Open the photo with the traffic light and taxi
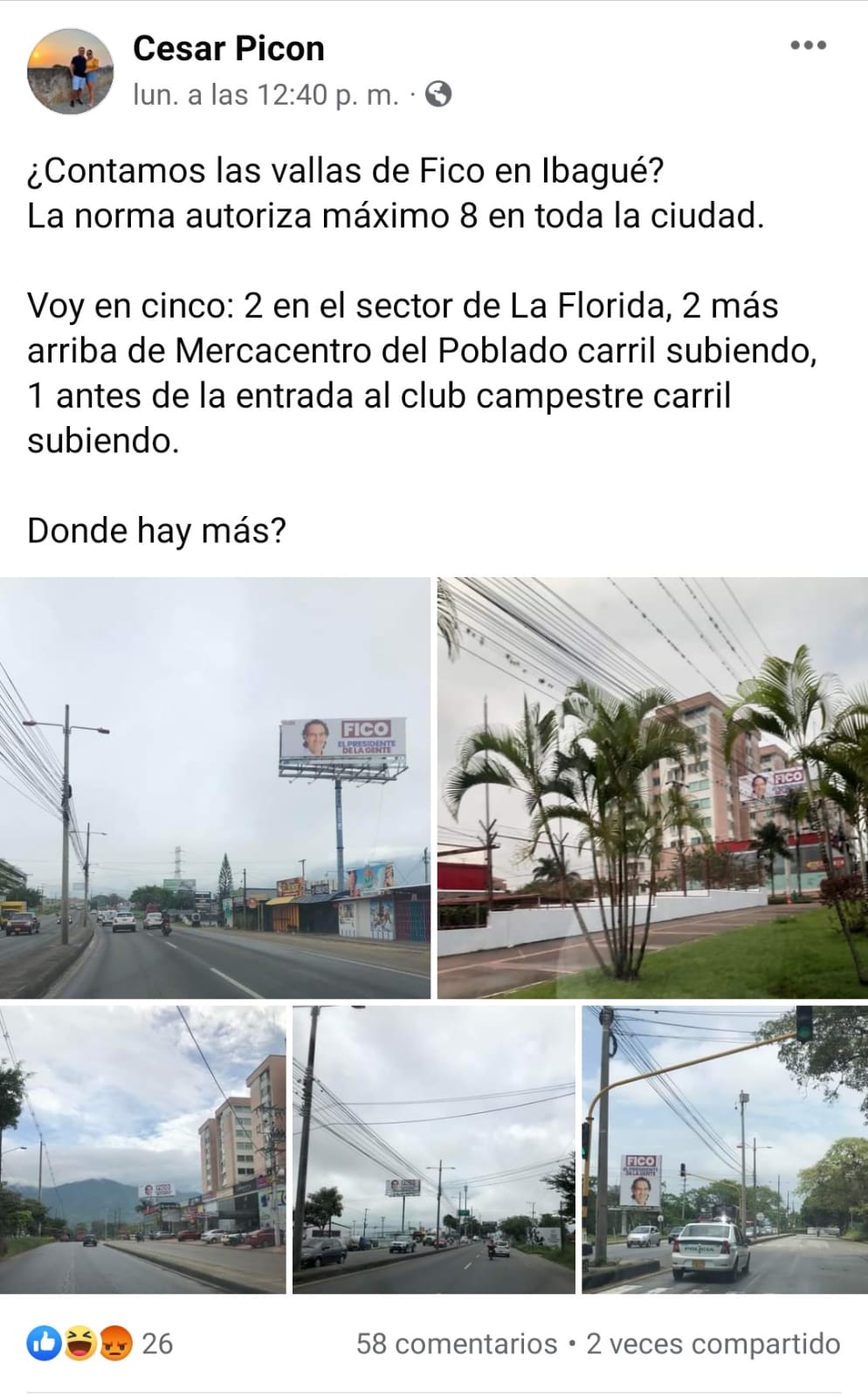The image size is (868, 1397). [725, 1149]
